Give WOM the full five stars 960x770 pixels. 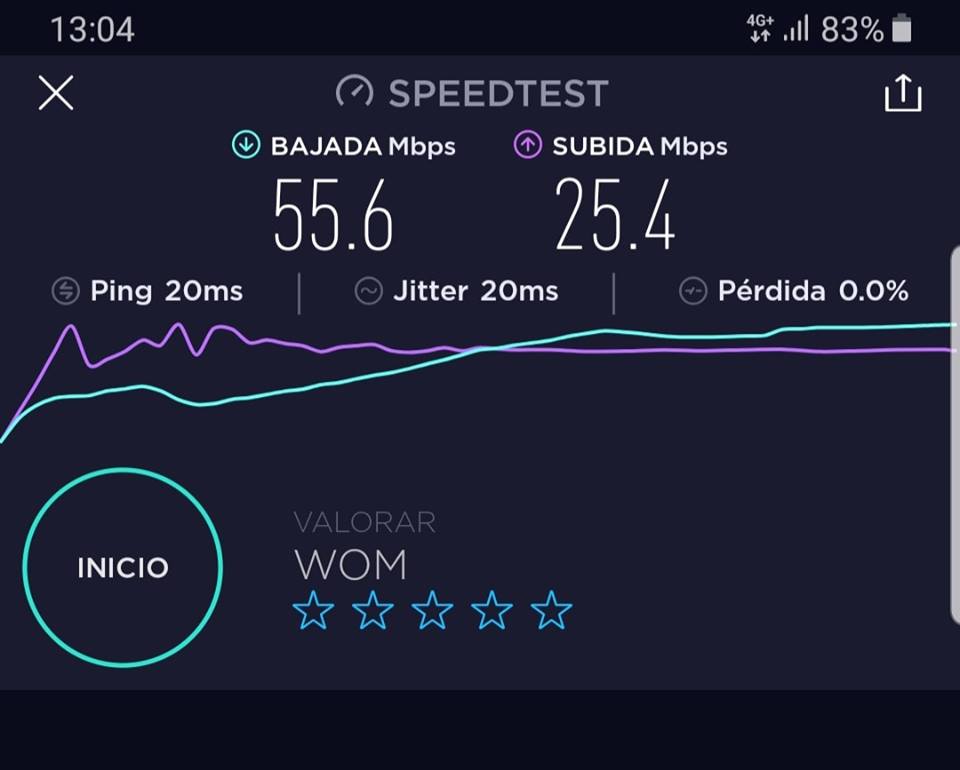tap(551, 610)
